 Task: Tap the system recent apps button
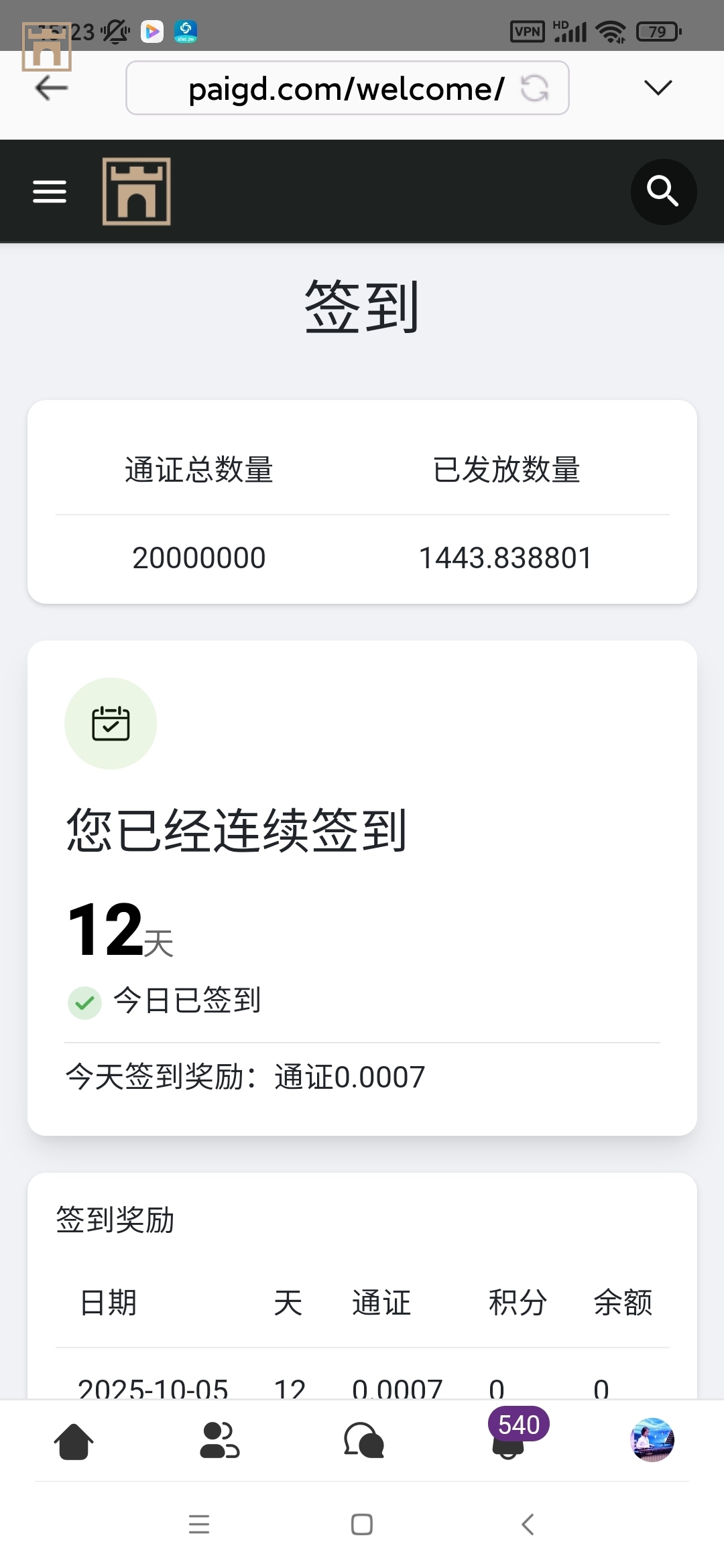coord(199,1524)
